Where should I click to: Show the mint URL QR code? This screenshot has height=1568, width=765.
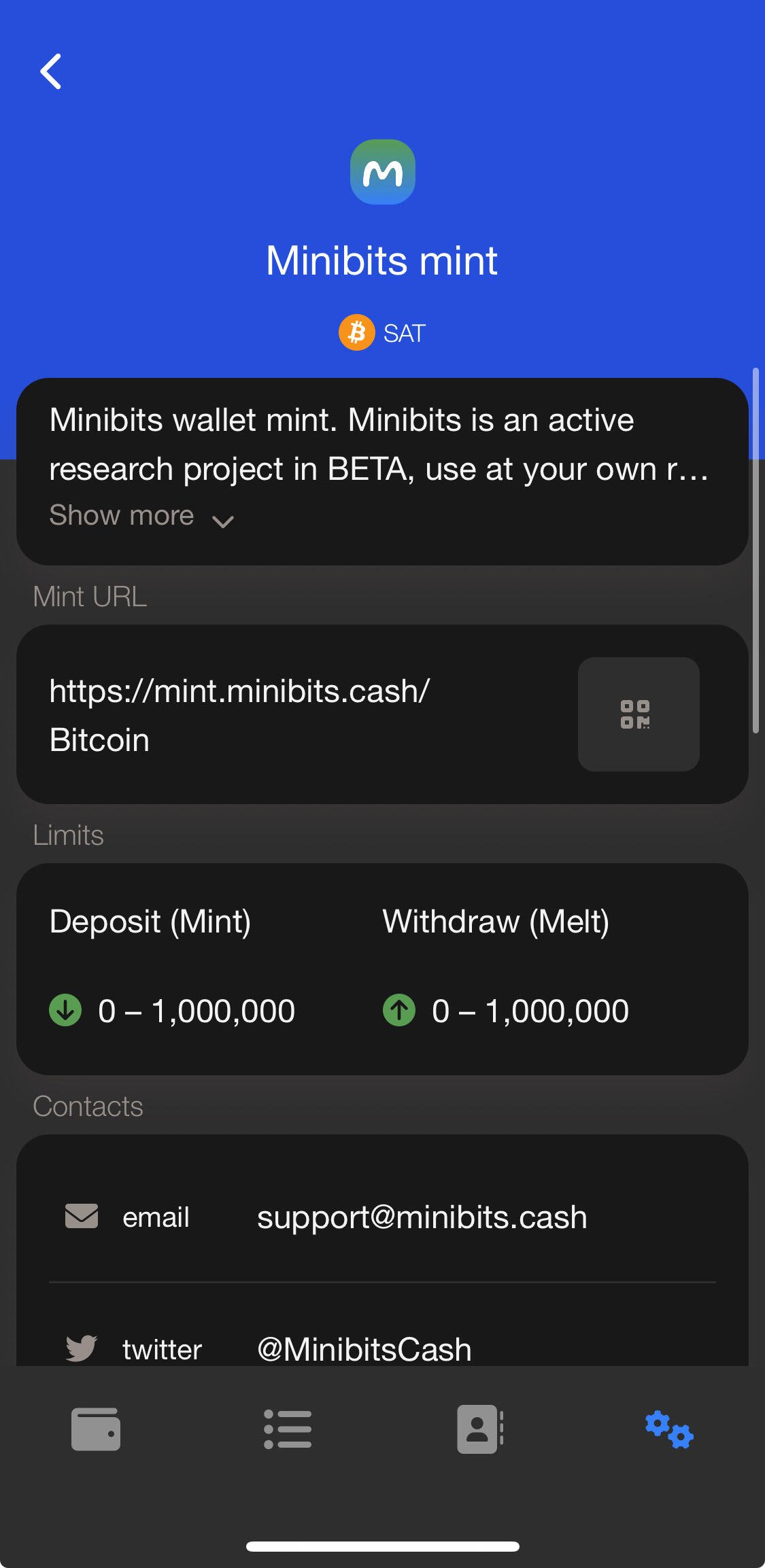click(639, 714)
